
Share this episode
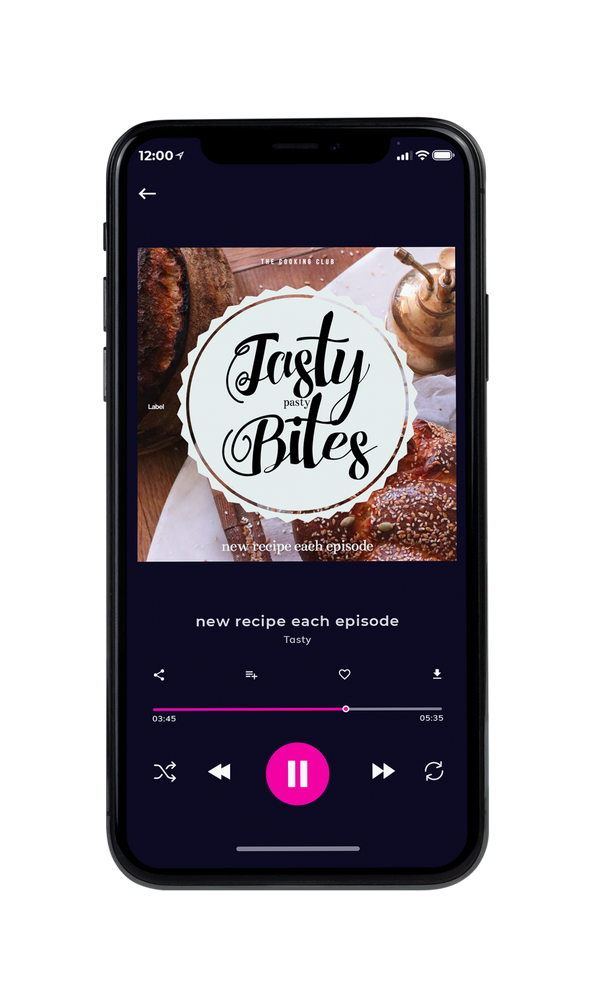[159, 675]
